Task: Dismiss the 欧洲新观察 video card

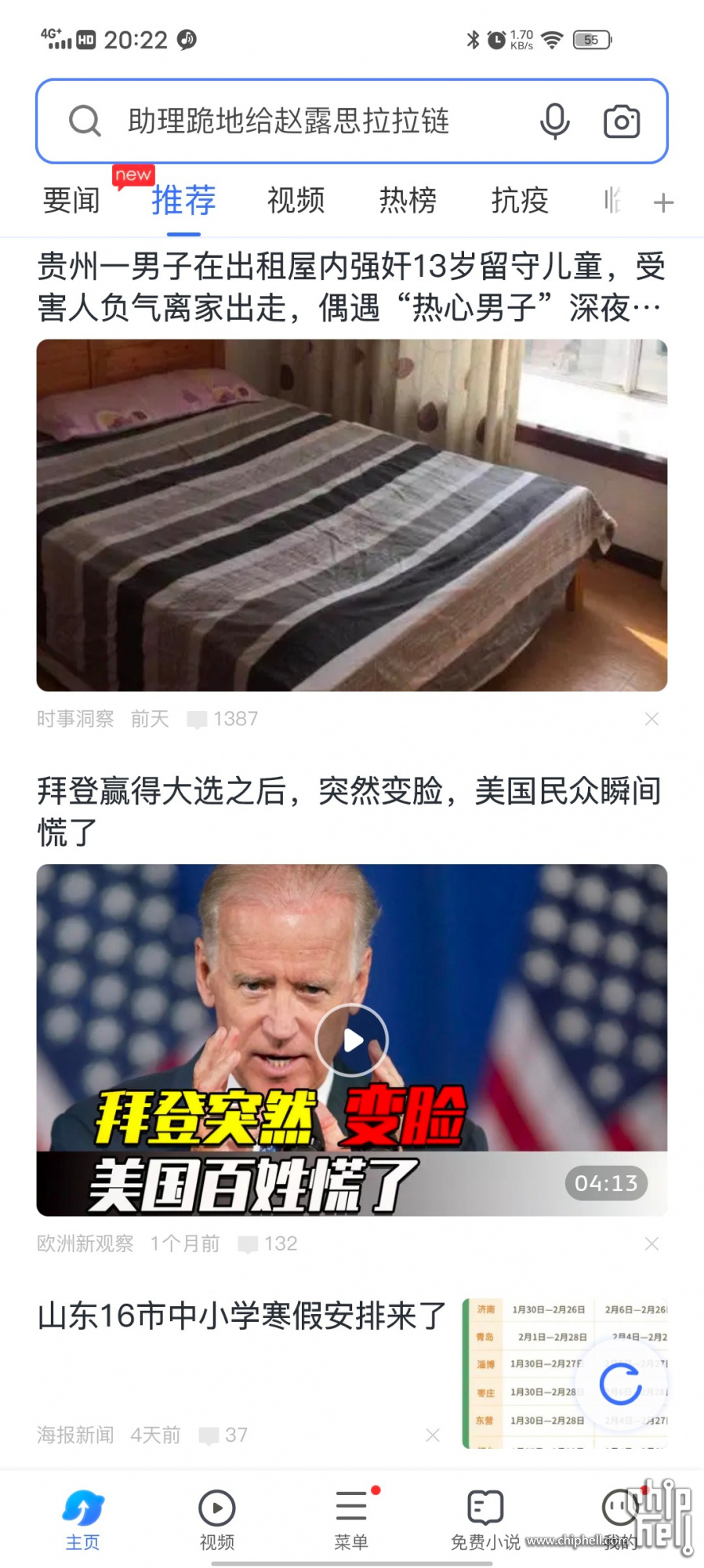Action: pyautogui.click(x=651, y=1244)
